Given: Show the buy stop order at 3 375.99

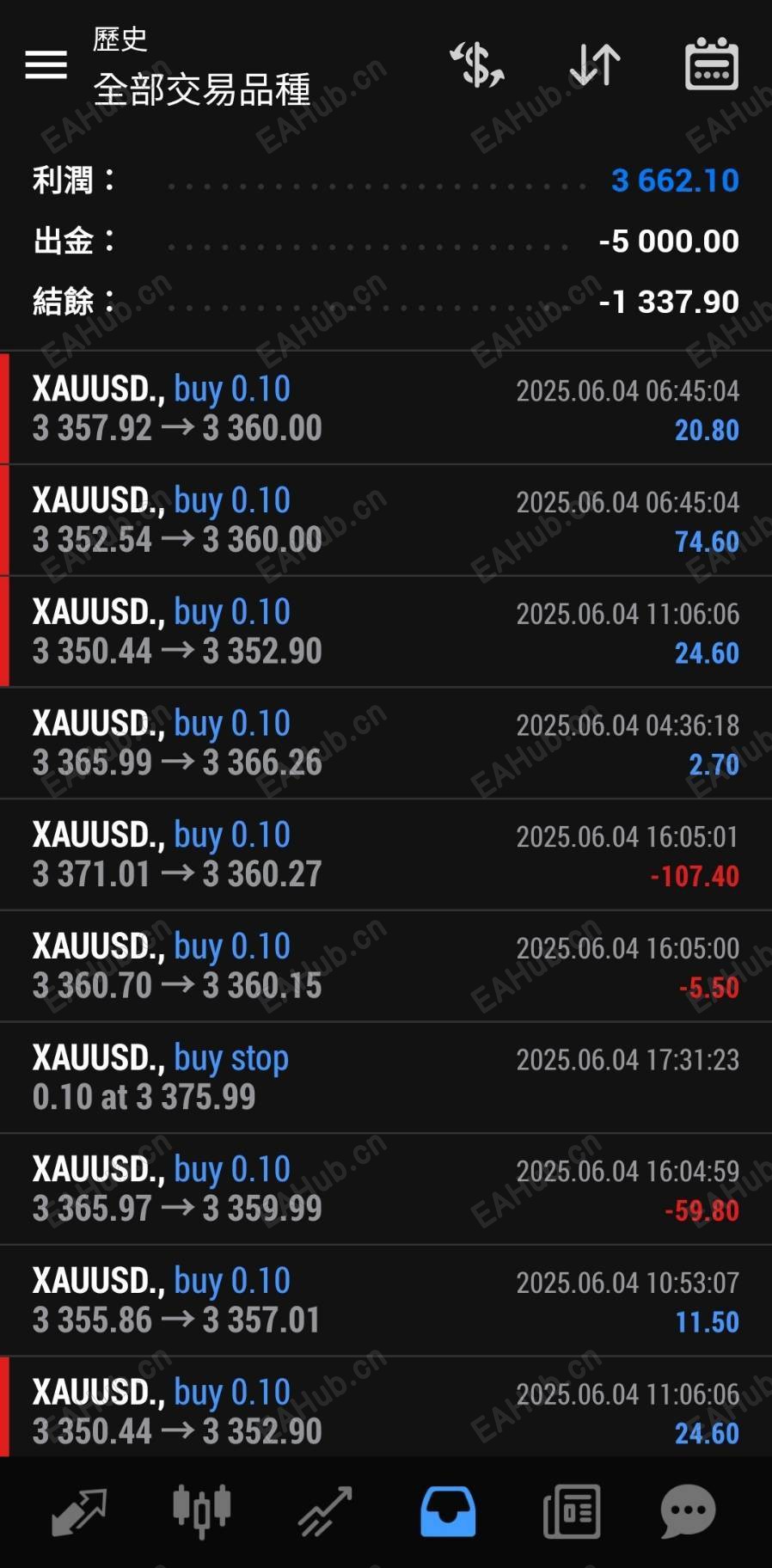Looking at the screenshot, I should pyautogui.click(x=386, y=1078).
